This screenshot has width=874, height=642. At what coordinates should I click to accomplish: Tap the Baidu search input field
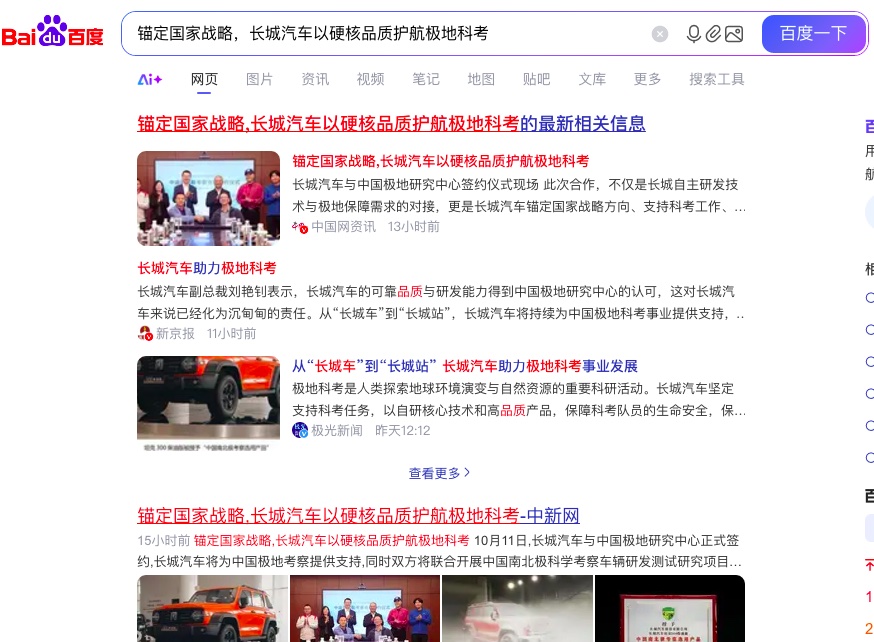(390, 34)
